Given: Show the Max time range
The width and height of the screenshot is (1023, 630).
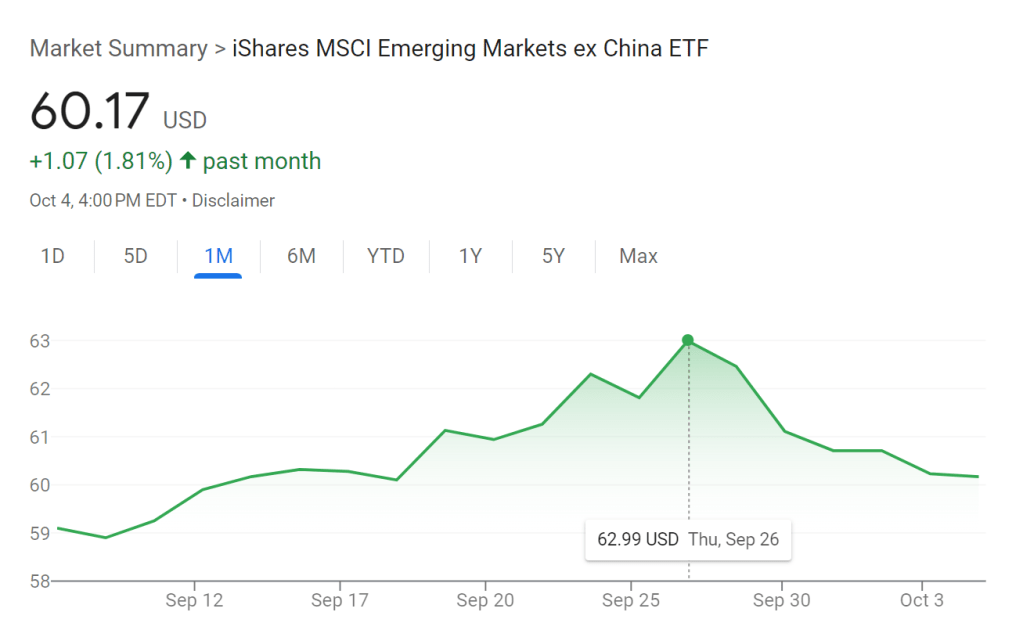Looking at the screenshot, I should [x=638, y=256].
